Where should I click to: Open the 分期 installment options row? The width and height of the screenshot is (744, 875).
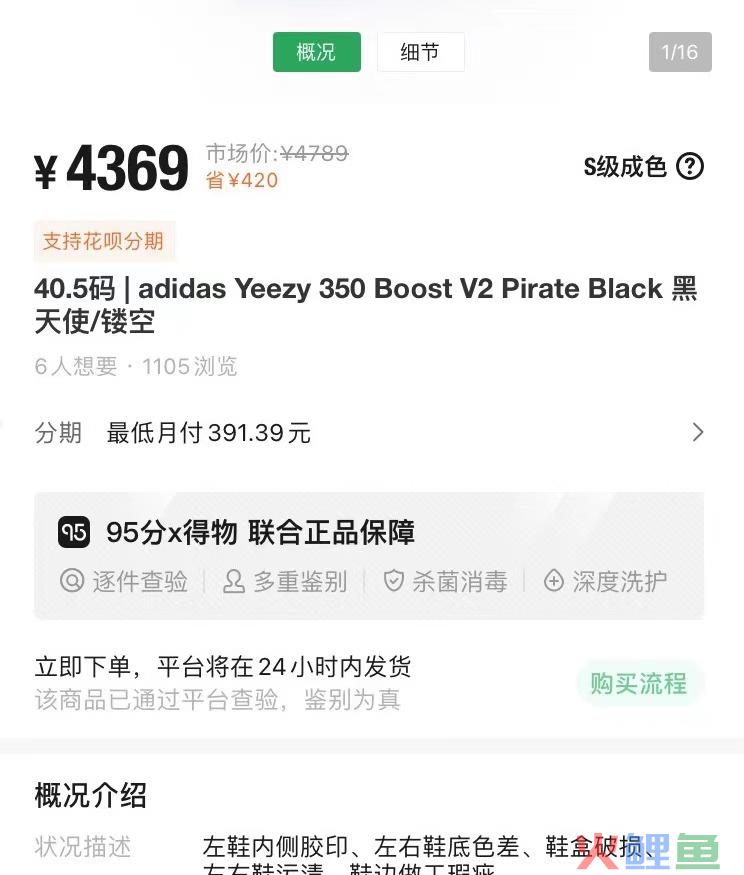[x=370, y=432]
